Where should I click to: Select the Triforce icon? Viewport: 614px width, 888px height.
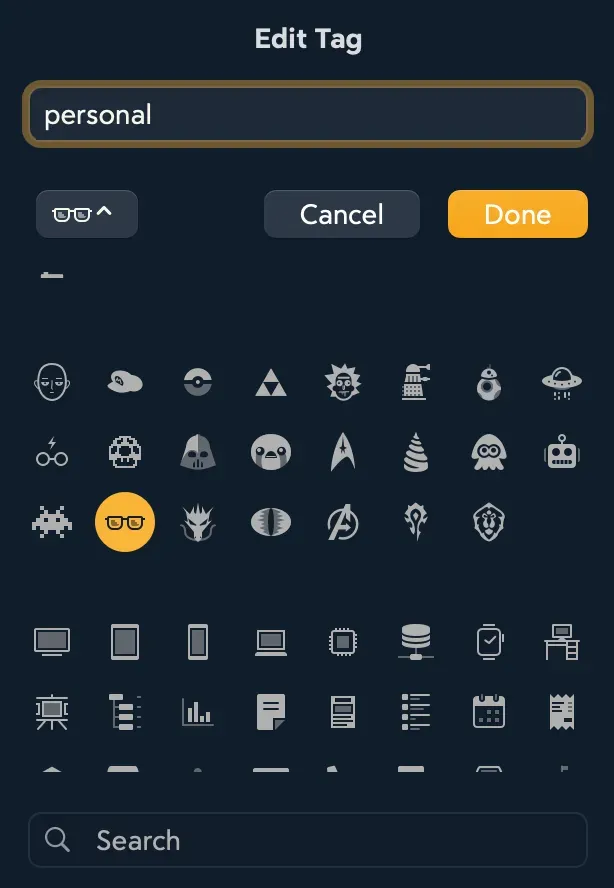(x=270, y=381)
